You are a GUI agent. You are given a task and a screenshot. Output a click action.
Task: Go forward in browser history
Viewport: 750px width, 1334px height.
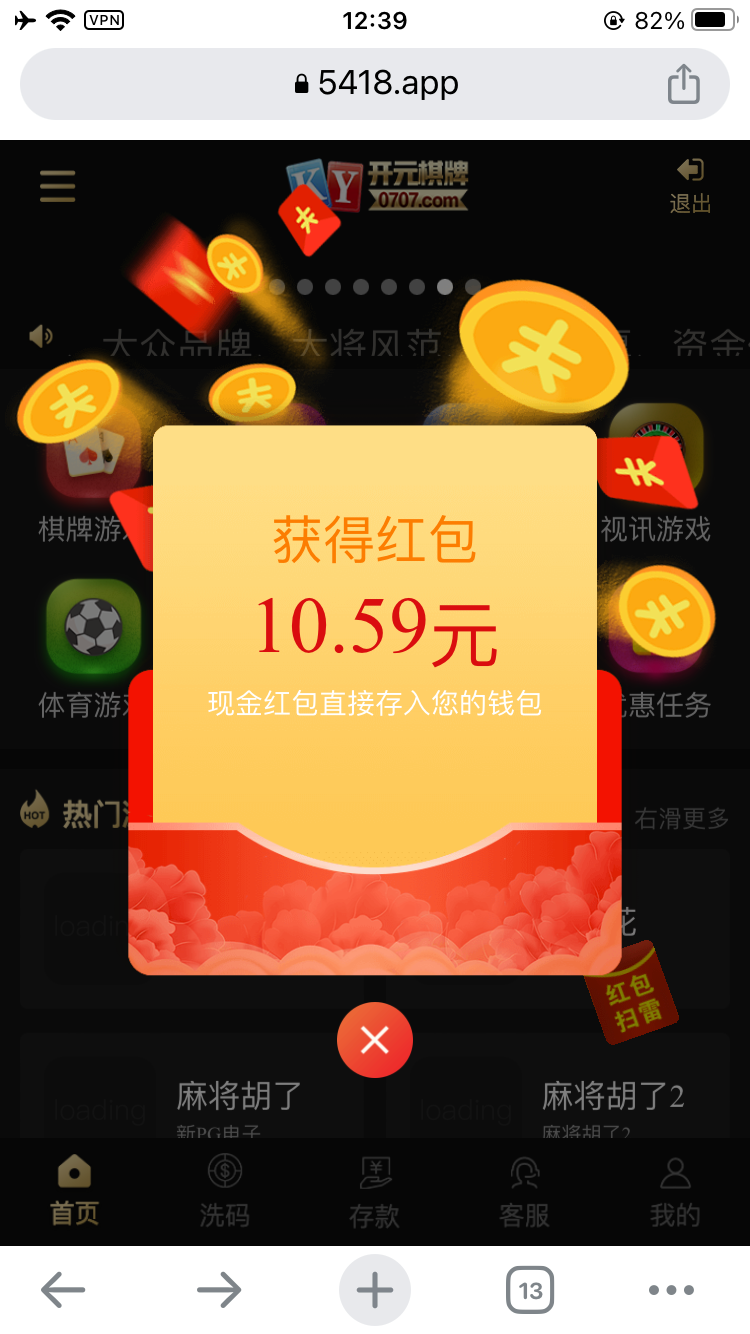pyautogui.click(x=219, y=1290)
